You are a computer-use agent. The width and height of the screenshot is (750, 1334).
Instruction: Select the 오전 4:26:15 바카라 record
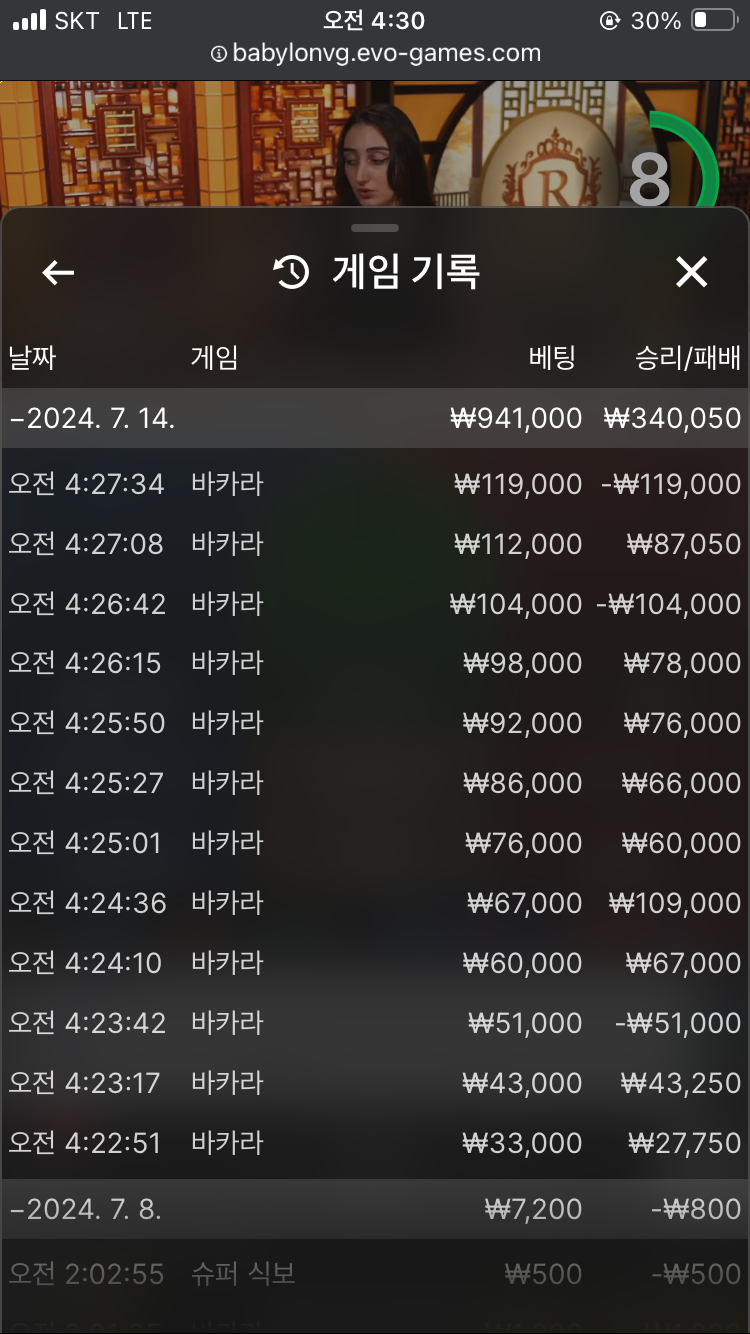375,663
